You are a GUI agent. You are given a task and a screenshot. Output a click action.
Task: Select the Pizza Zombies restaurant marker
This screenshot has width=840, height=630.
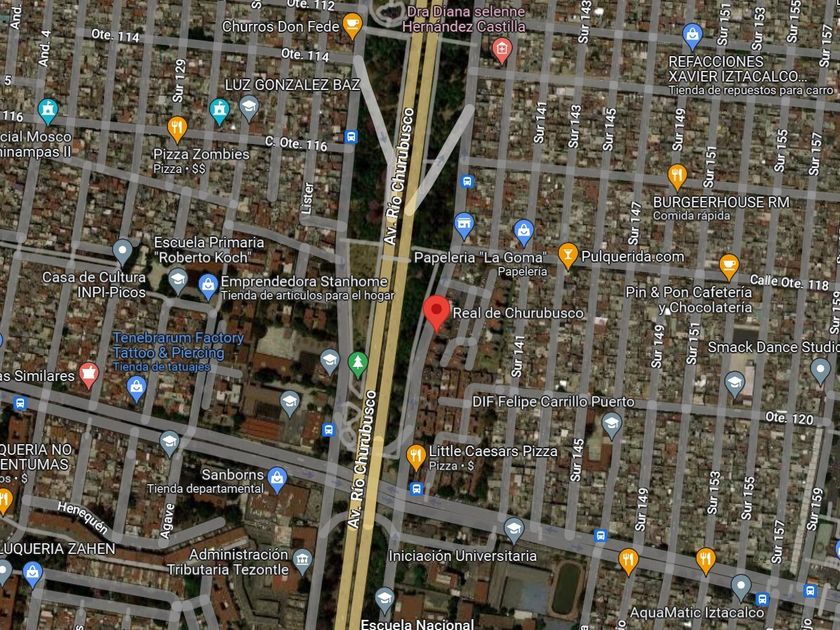click(177, 130)
